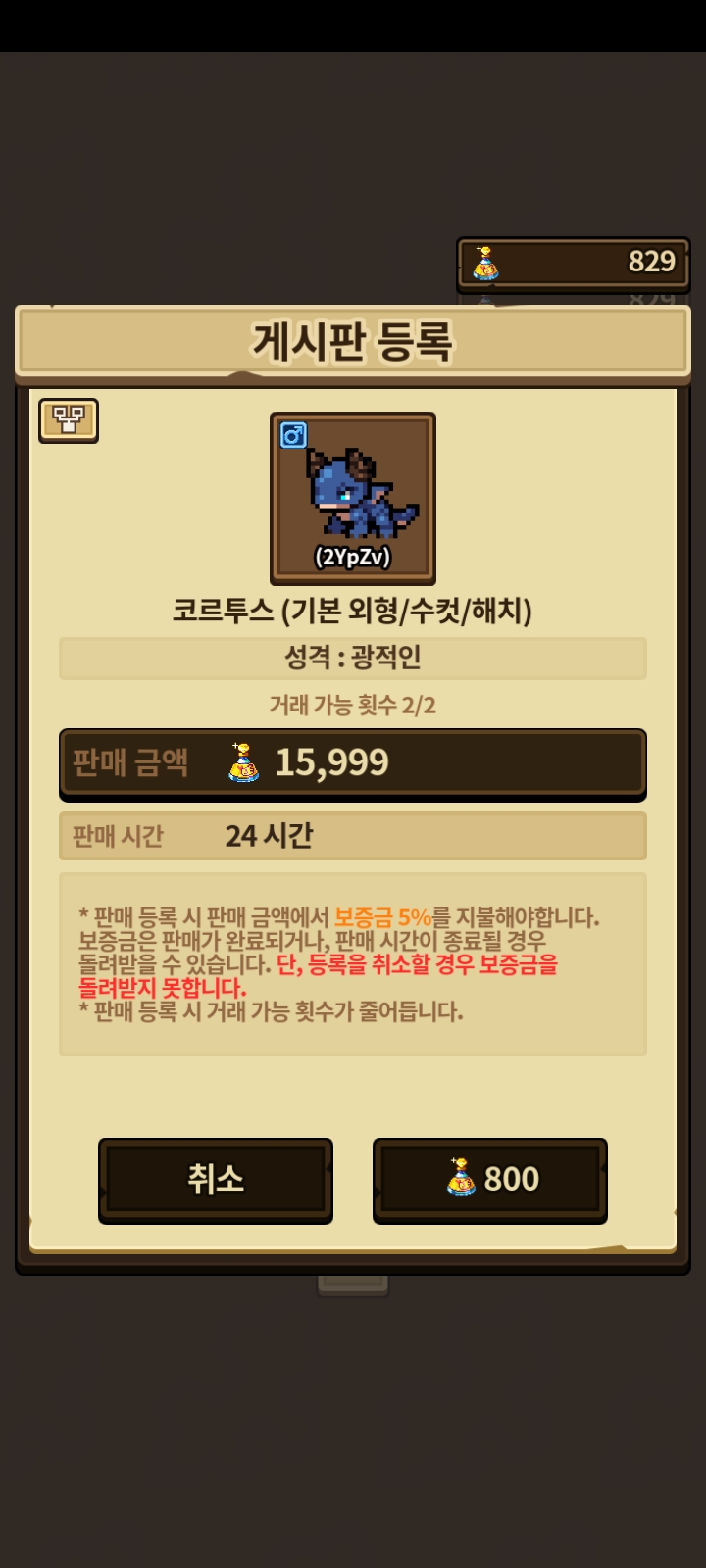The image size is (706, 1568).
Task: Tap the 취소 cancel button
Action: point(216,1179)
